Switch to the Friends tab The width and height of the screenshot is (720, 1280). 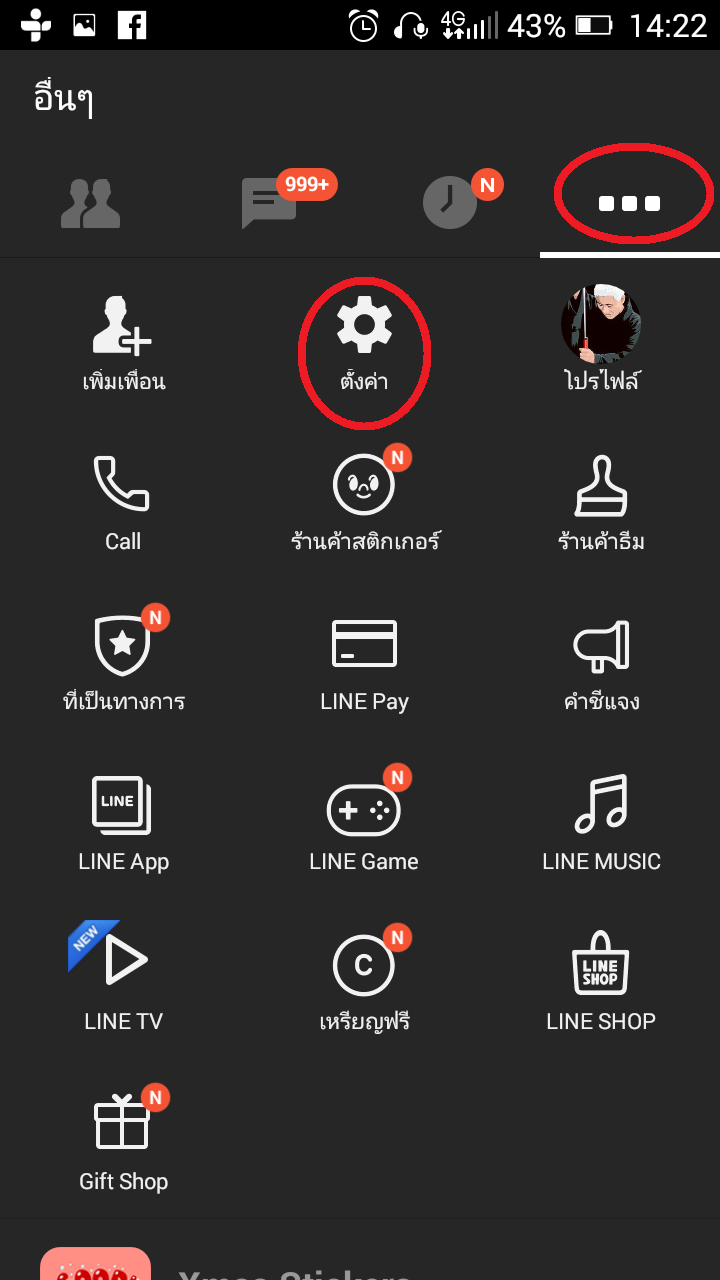point(90,203)
